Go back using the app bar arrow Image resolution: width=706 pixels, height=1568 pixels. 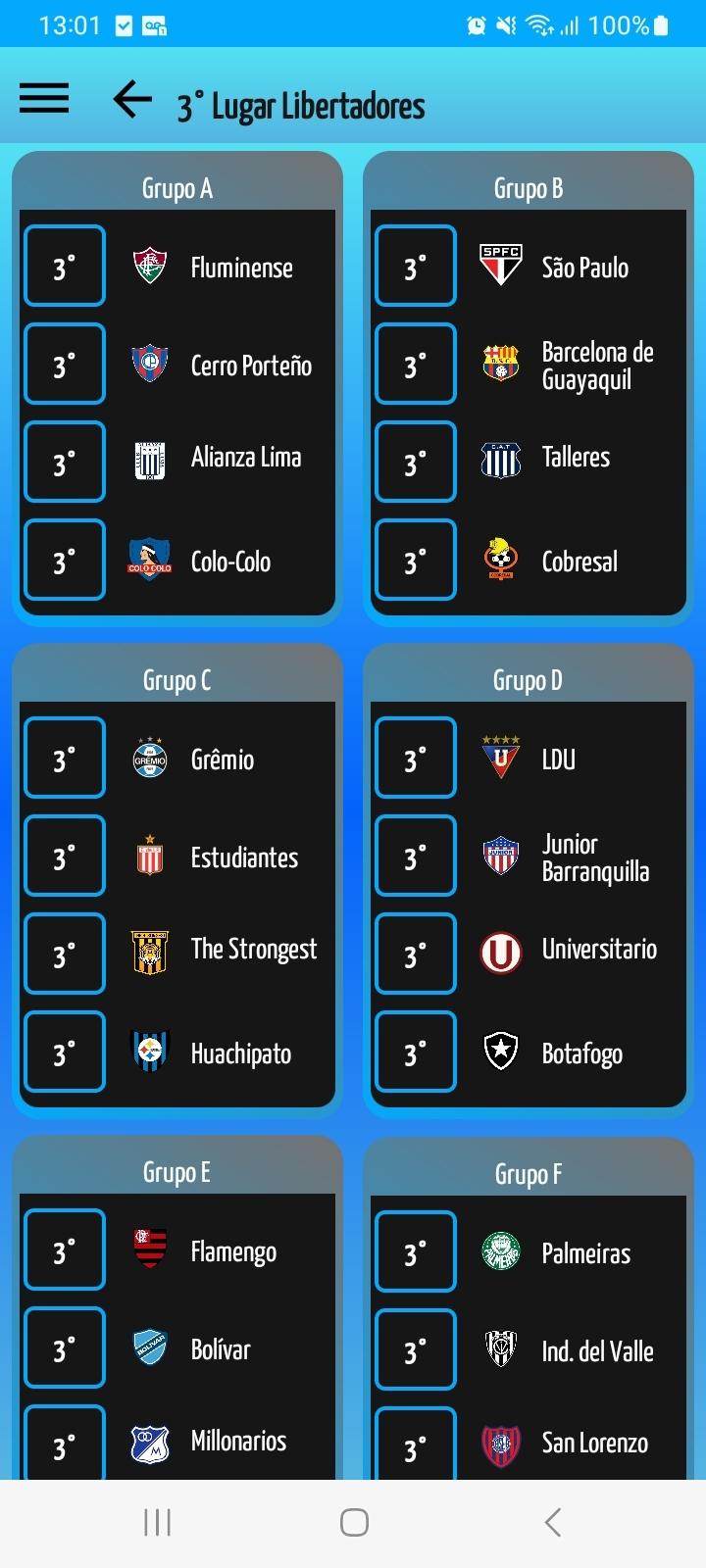click(132, 98)
